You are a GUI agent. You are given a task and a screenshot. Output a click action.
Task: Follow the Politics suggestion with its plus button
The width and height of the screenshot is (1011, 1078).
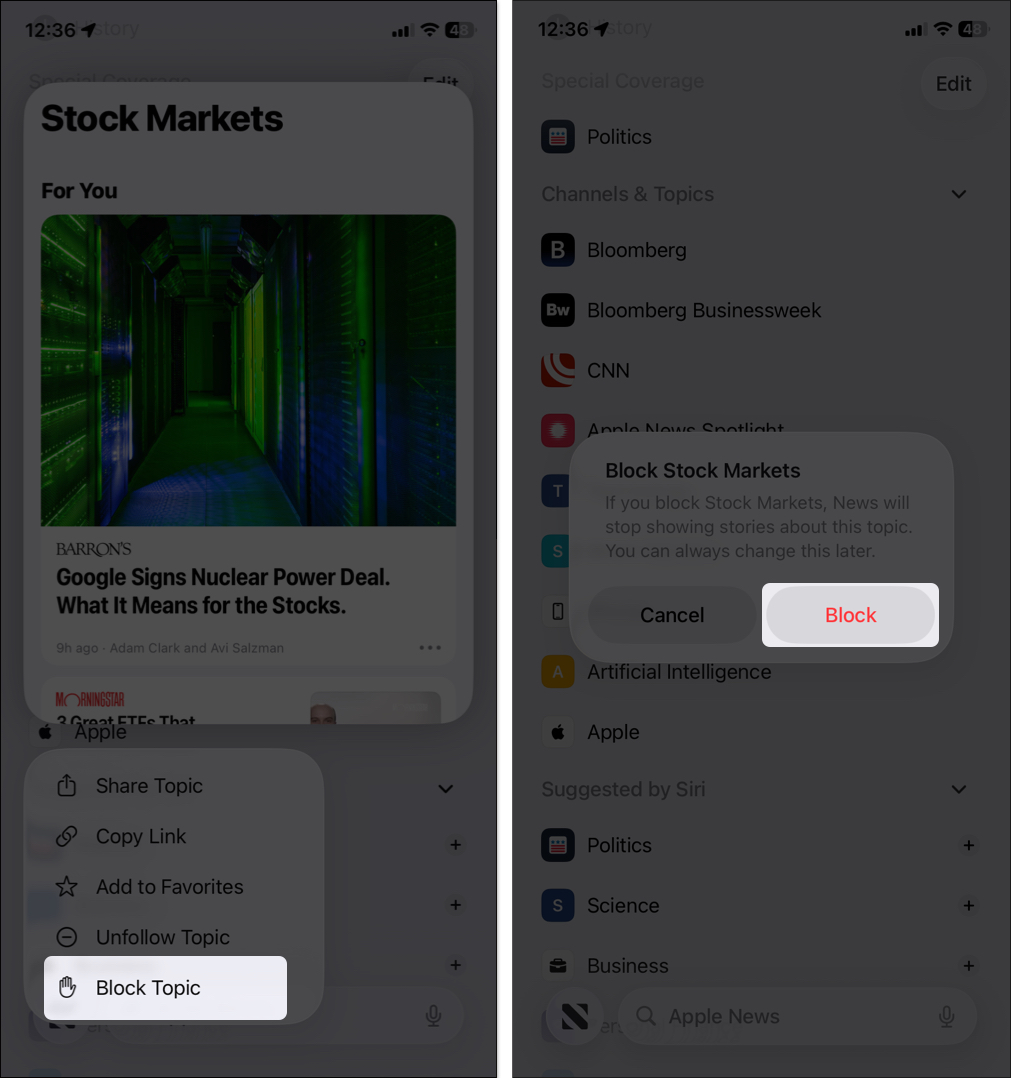point(968,845)
